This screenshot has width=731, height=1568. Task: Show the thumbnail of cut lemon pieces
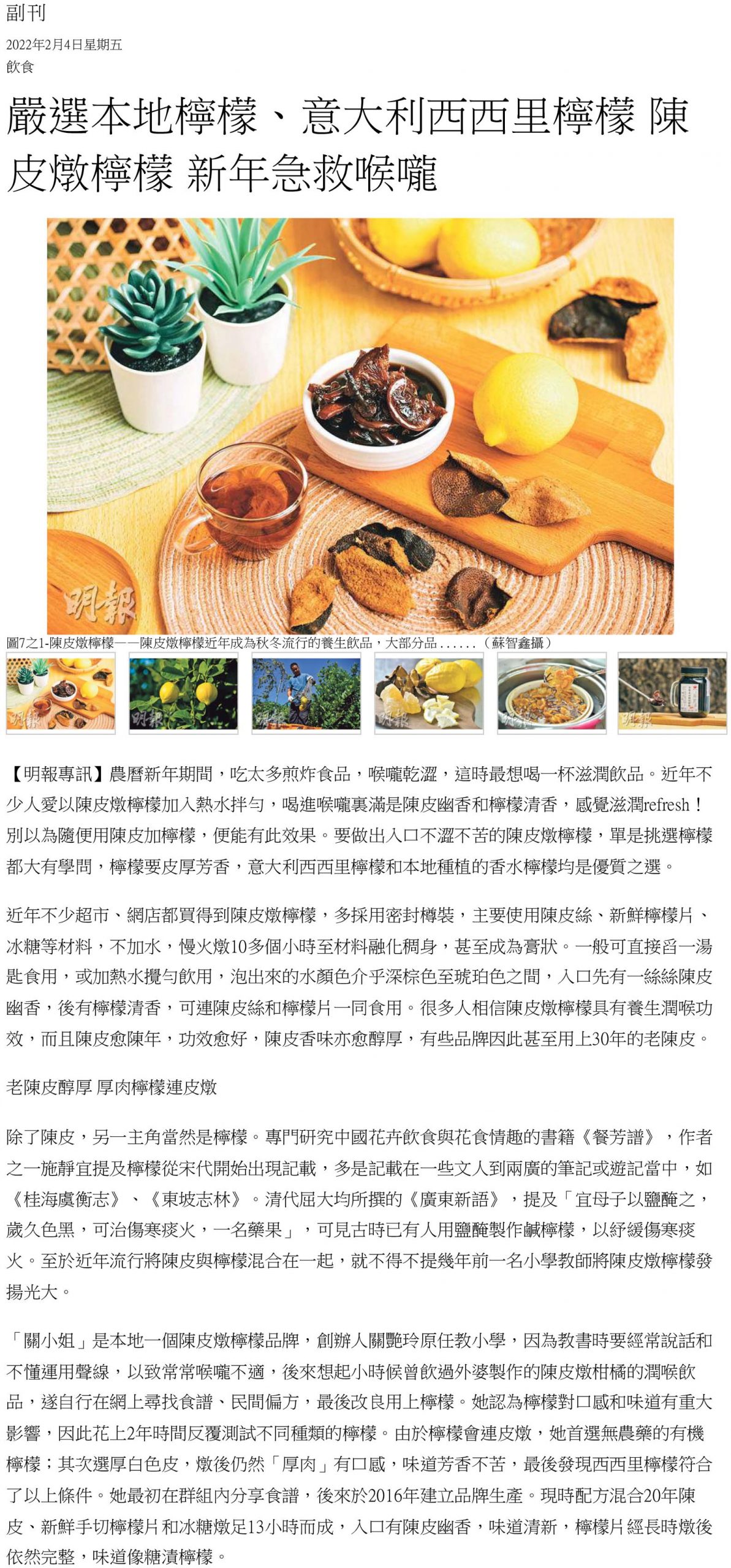[429, 693]
